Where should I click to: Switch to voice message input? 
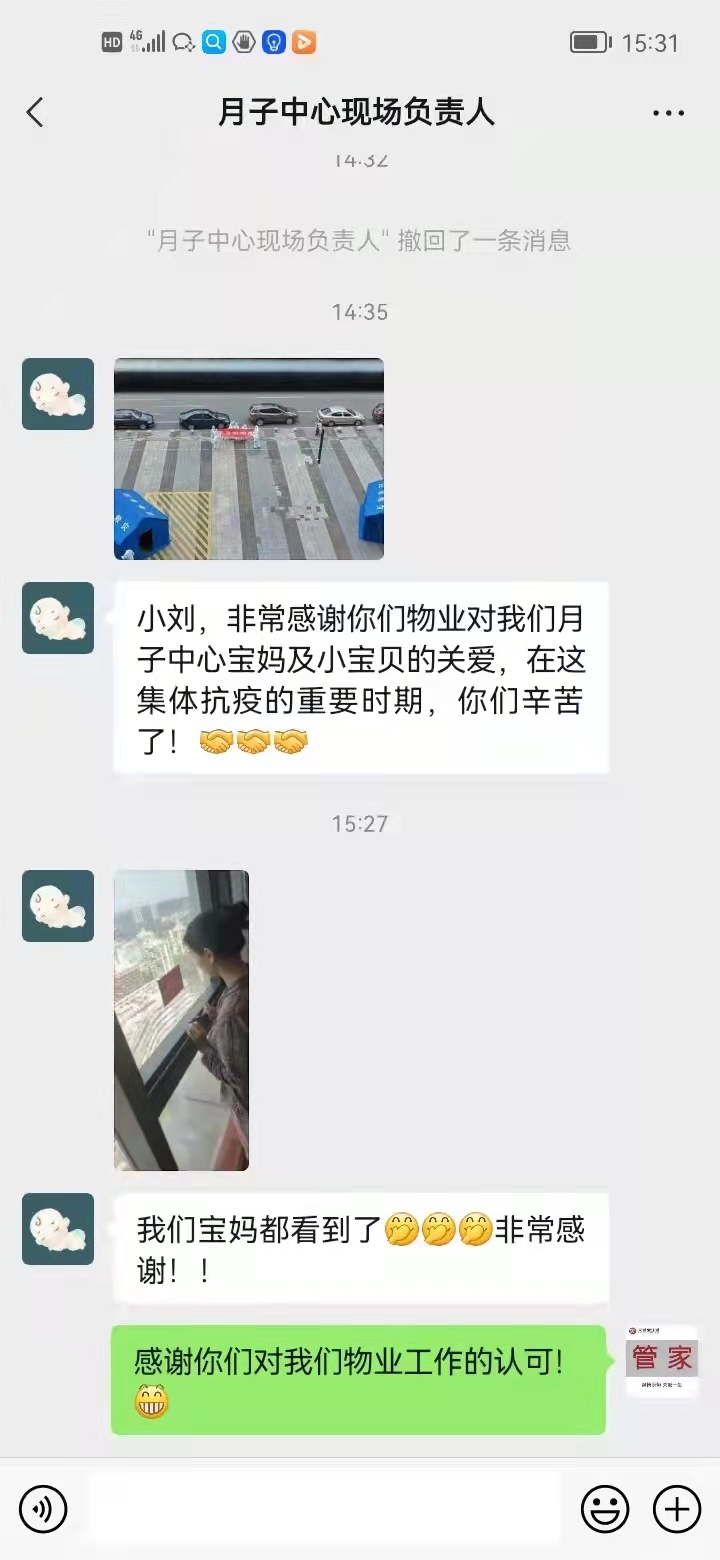click(43, 1508)
